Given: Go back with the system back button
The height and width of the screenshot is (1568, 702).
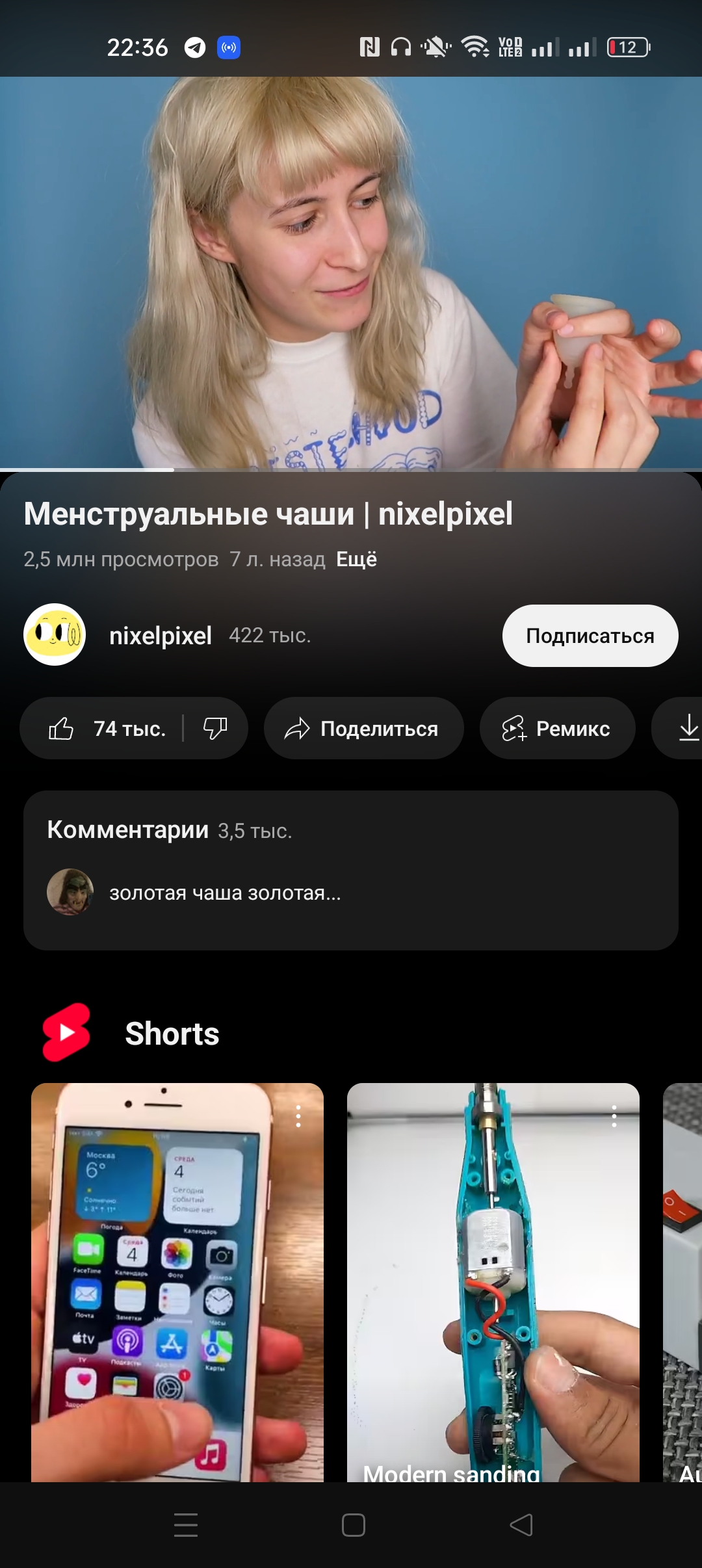Looking at the screenshot, I should pos(521,1525).
